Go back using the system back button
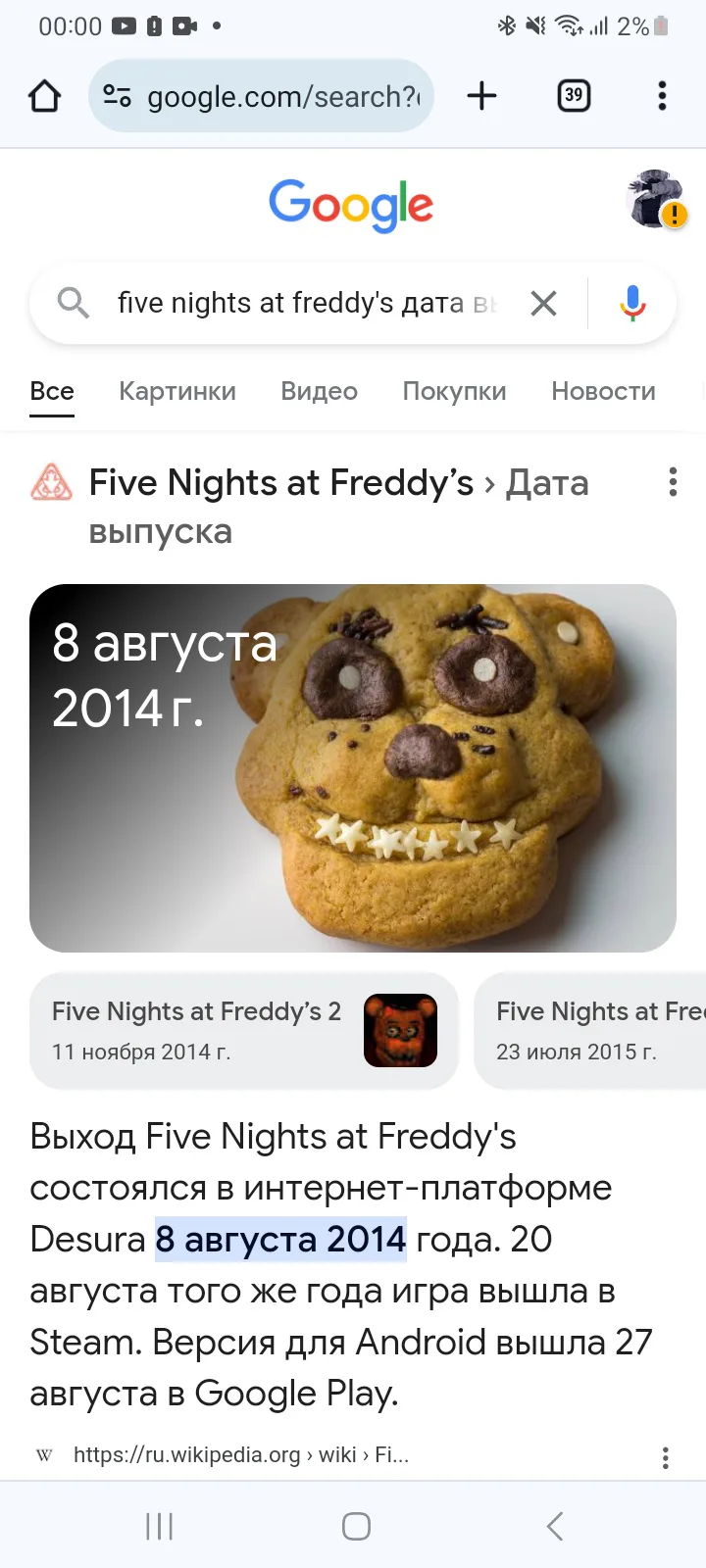This screenshot has width=706, height=1568. click(x=555, y=1526)
